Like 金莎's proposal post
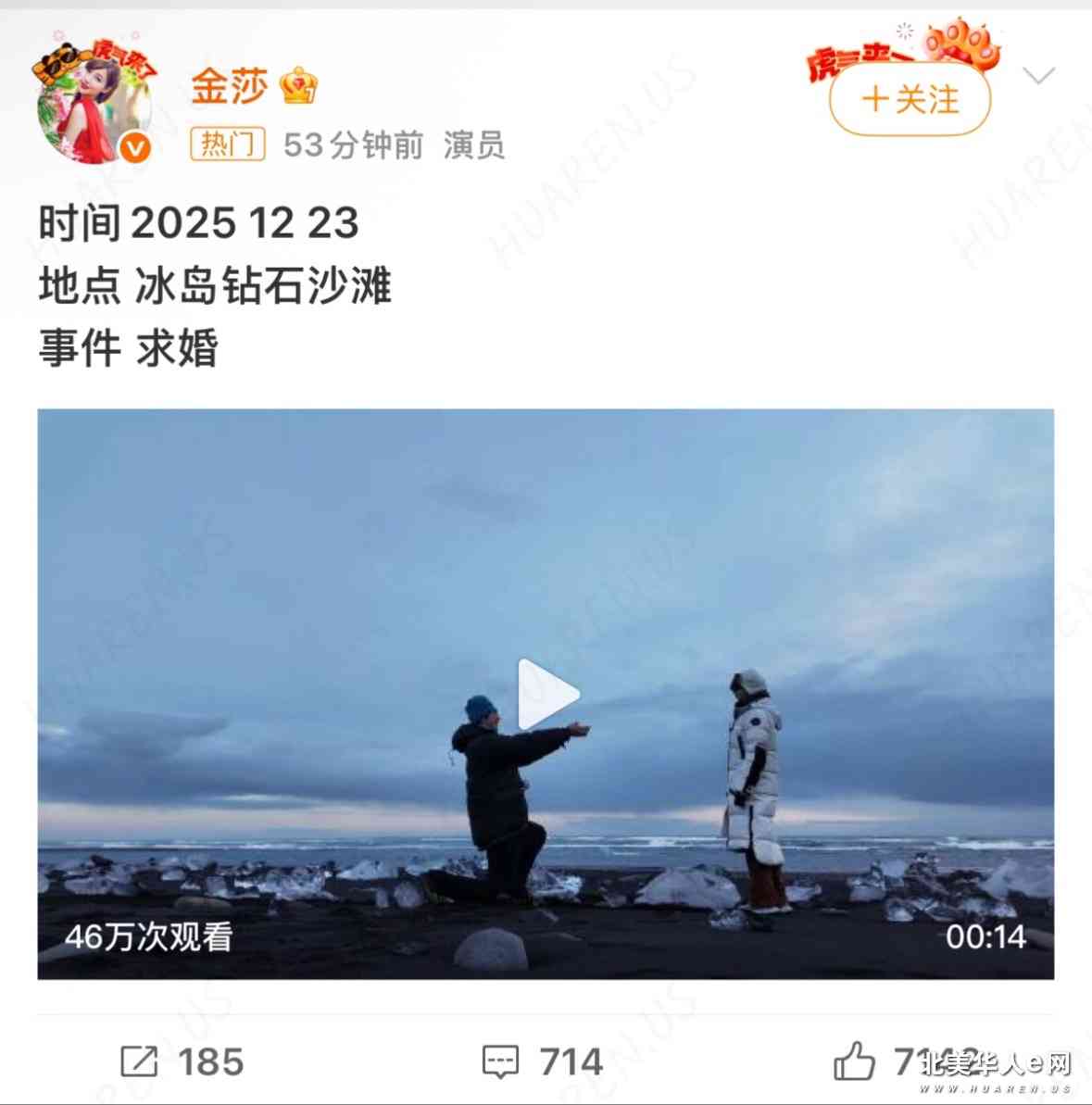This screenshot has width=1092, height=1105. pos(854,1061)
